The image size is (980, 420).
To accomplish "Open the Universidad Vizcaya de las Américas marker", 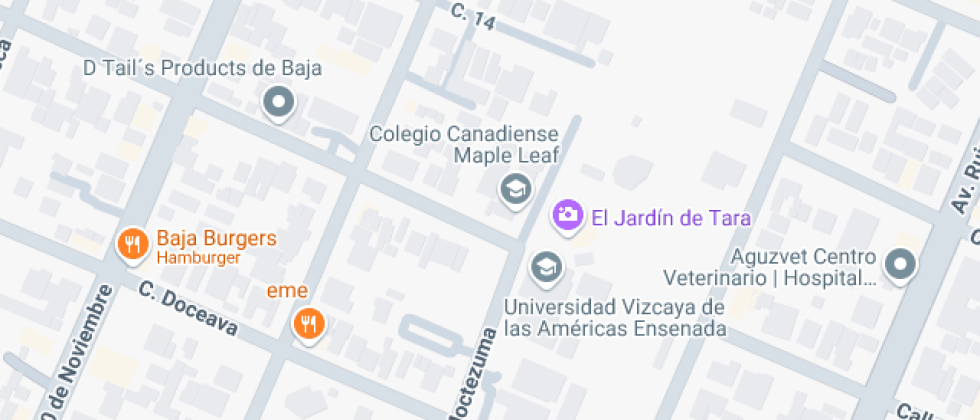I will pos(547,269).
